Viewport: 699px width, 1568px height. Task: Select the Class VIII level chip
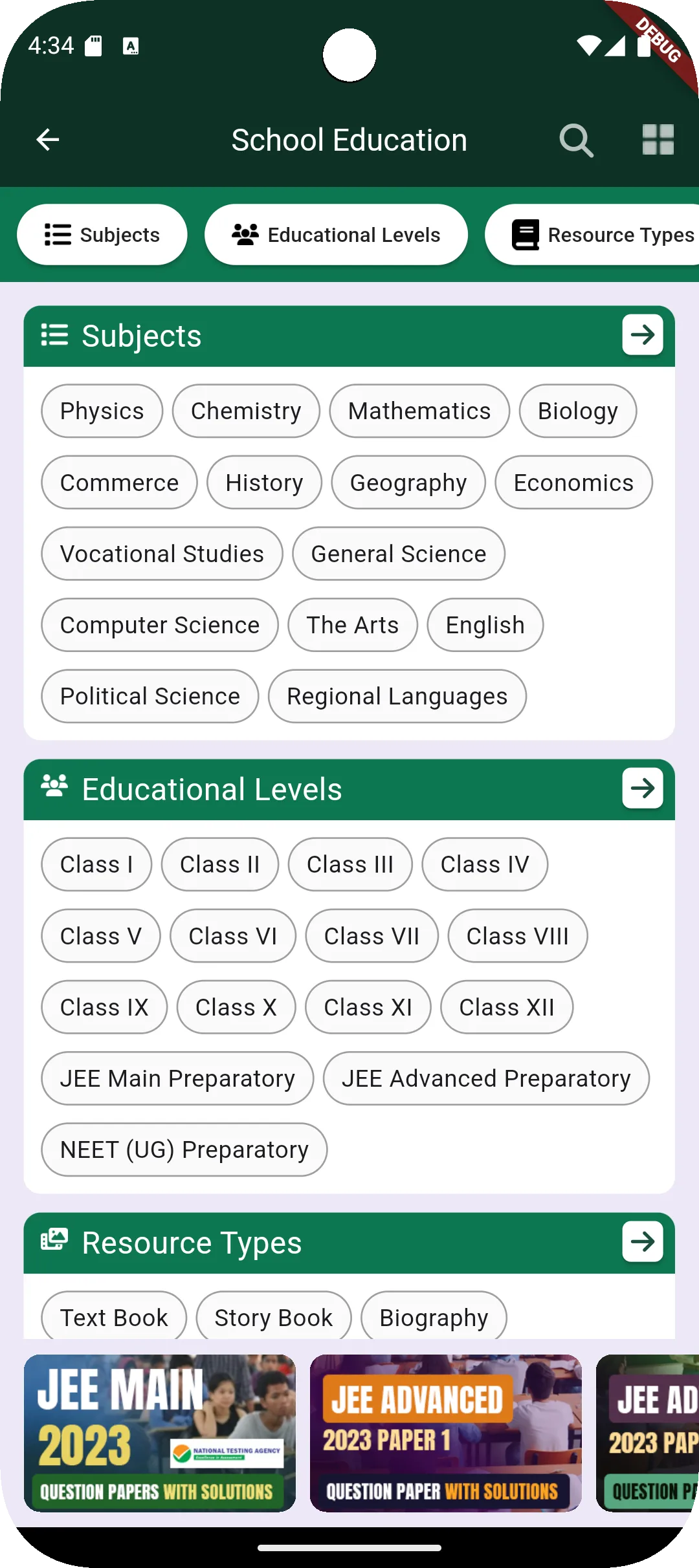(x=517, y=936)
